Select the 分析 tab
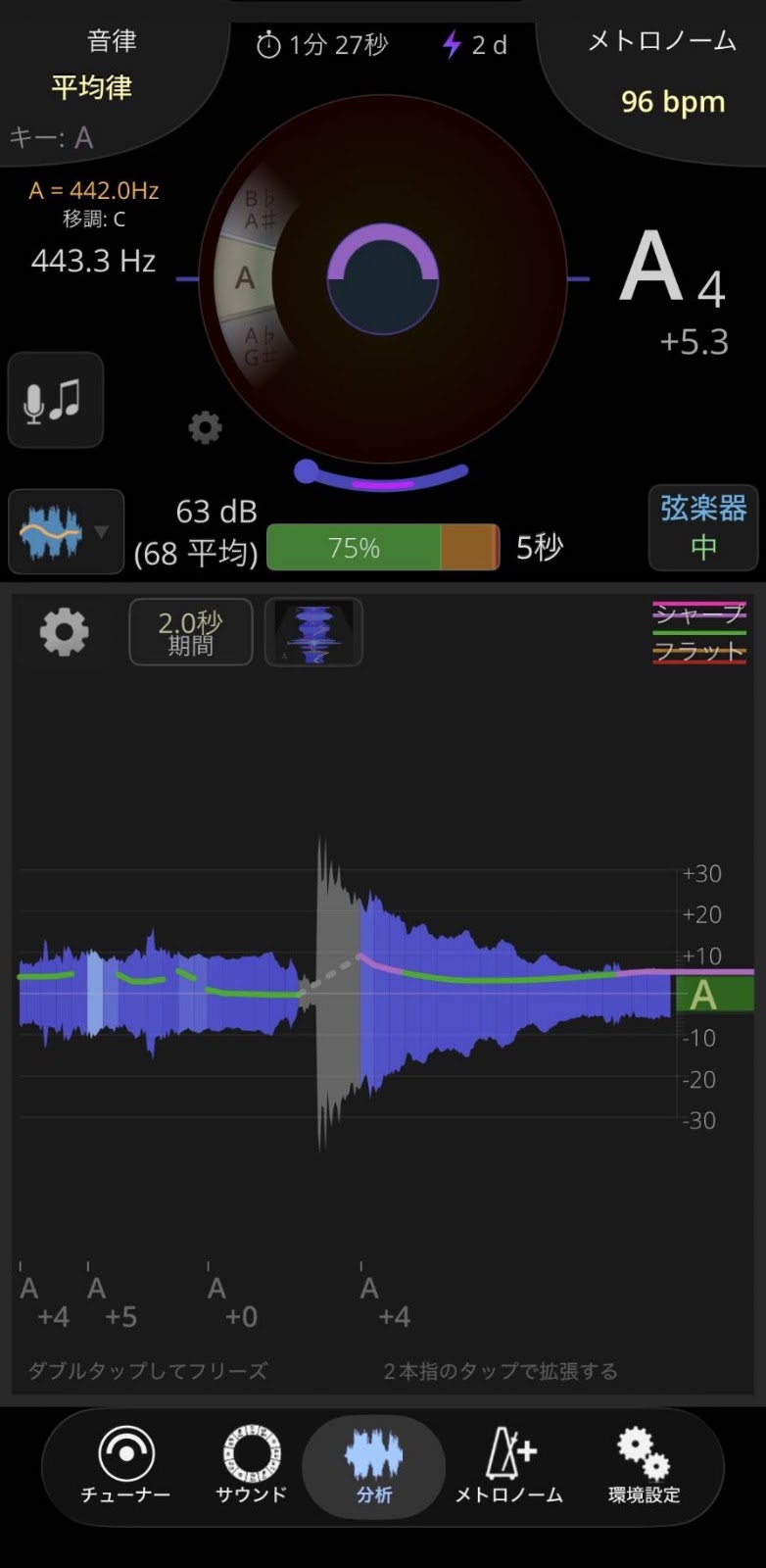The width and height of the screenshot is (766, 1568). tap(374, 1466)
